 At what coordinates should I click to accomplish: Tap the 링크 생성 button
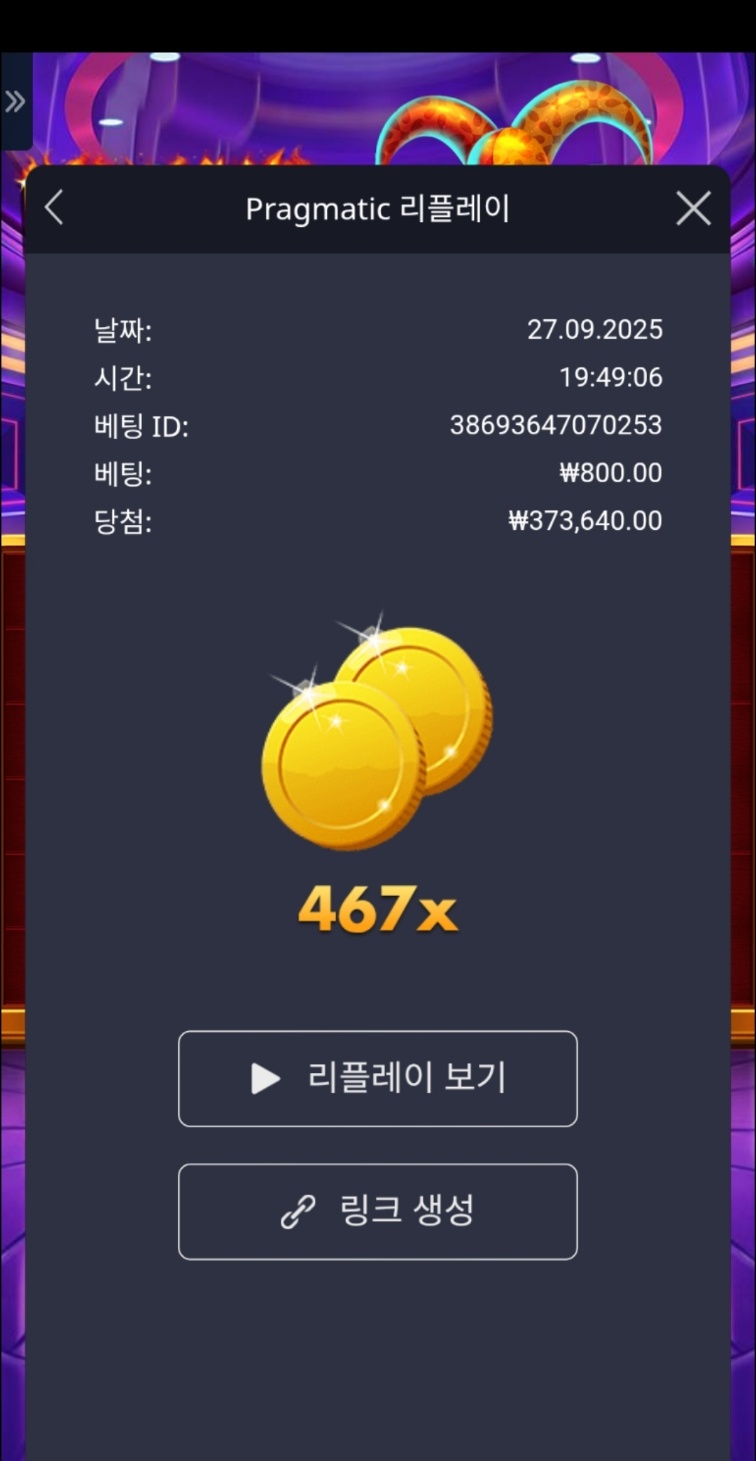(x=378, y=1211)
